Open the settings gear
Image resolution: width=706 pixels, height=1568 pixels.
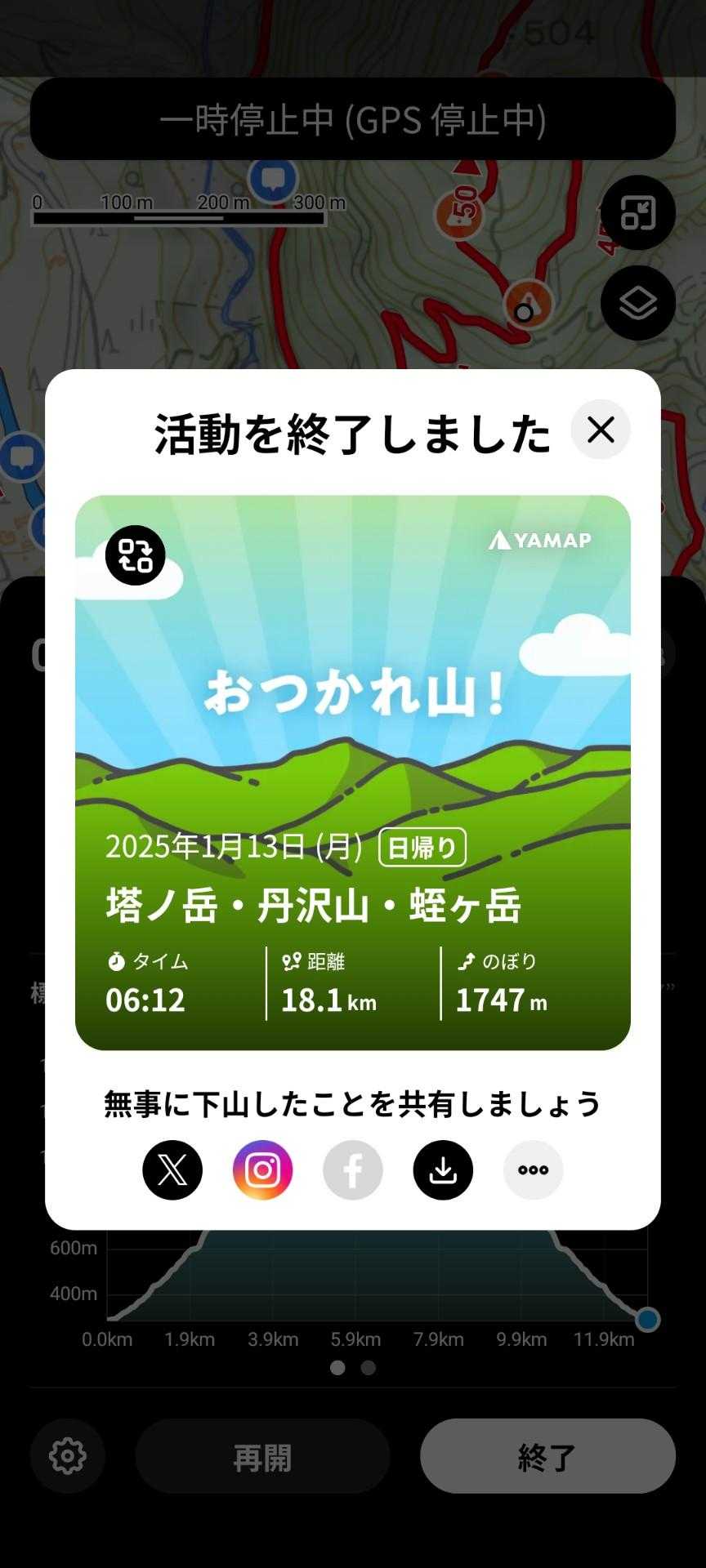coord(68,1456)
